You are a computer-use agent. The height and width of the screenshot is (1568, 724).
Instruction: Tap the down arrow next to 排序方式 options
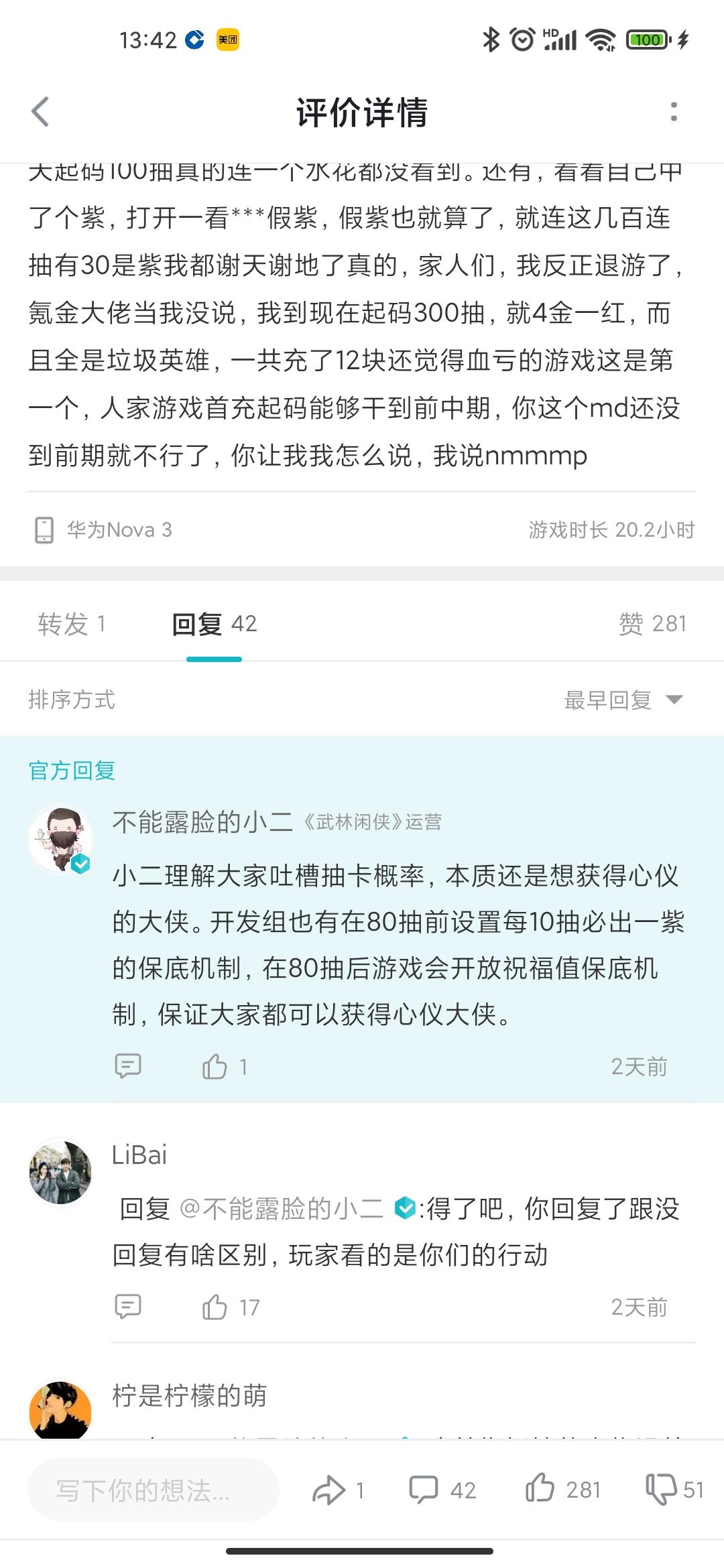point(674,700)
